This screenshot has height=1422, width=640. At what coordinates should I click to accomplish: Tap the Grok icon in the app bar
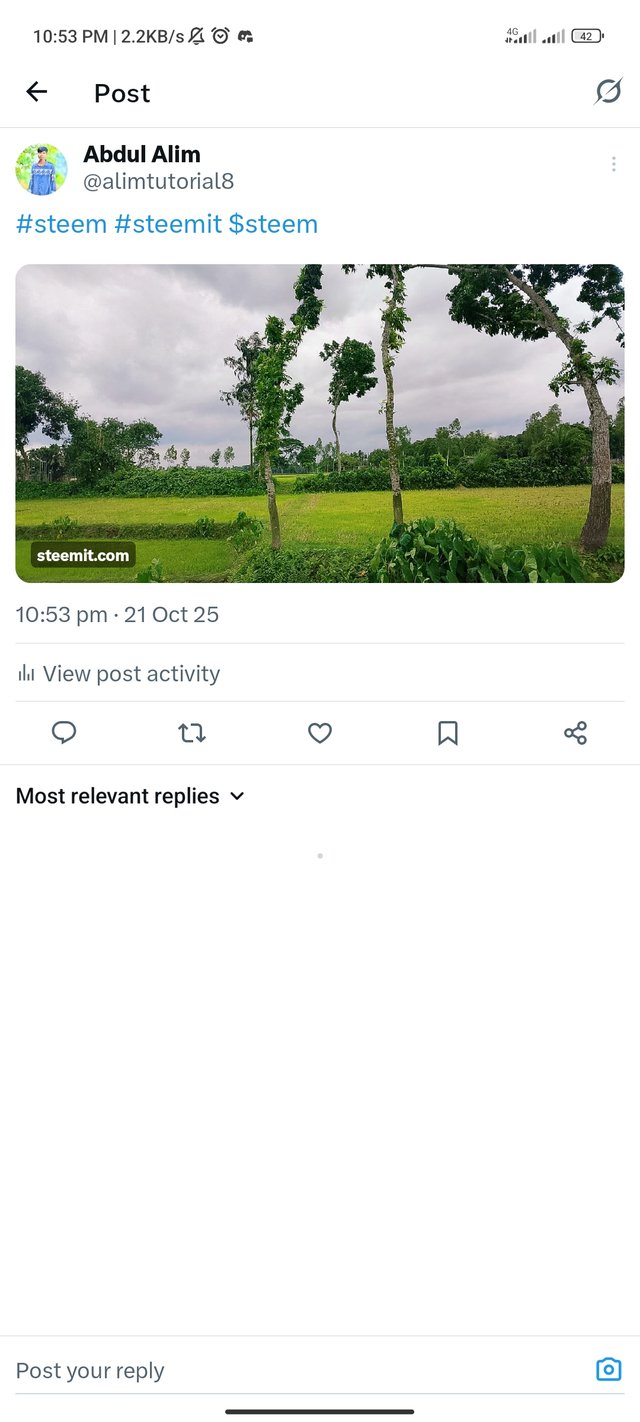pyautogui.click(x=608, y=92)
